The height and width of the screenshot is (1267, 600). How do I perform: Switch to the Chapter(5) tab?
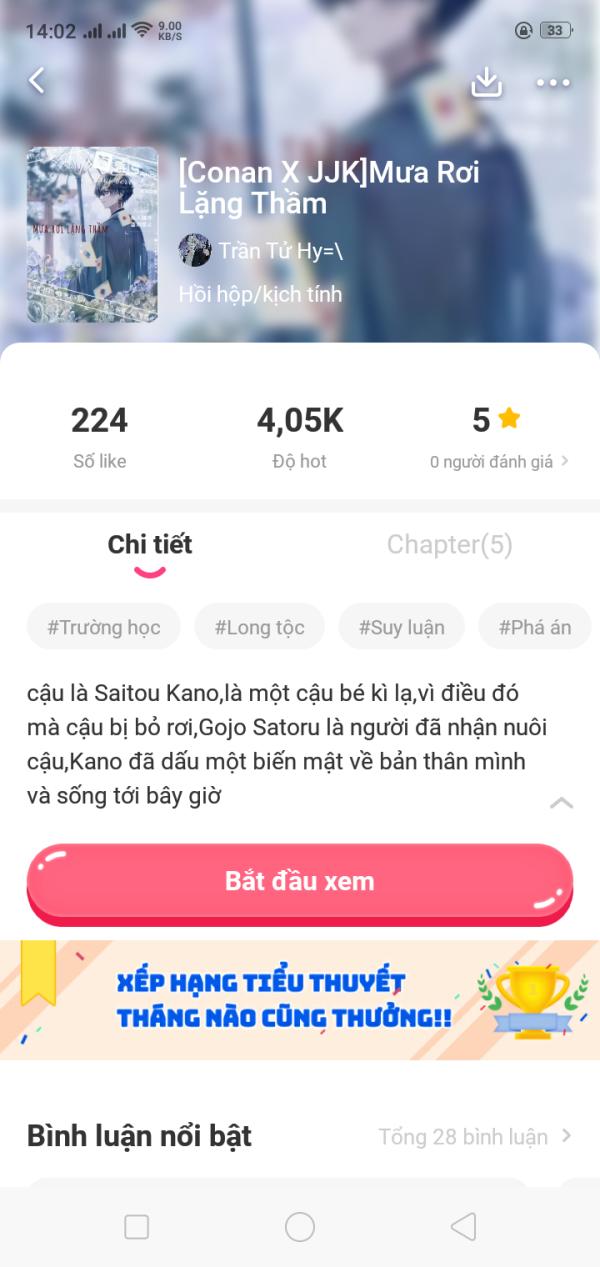(x=449, y=545)
